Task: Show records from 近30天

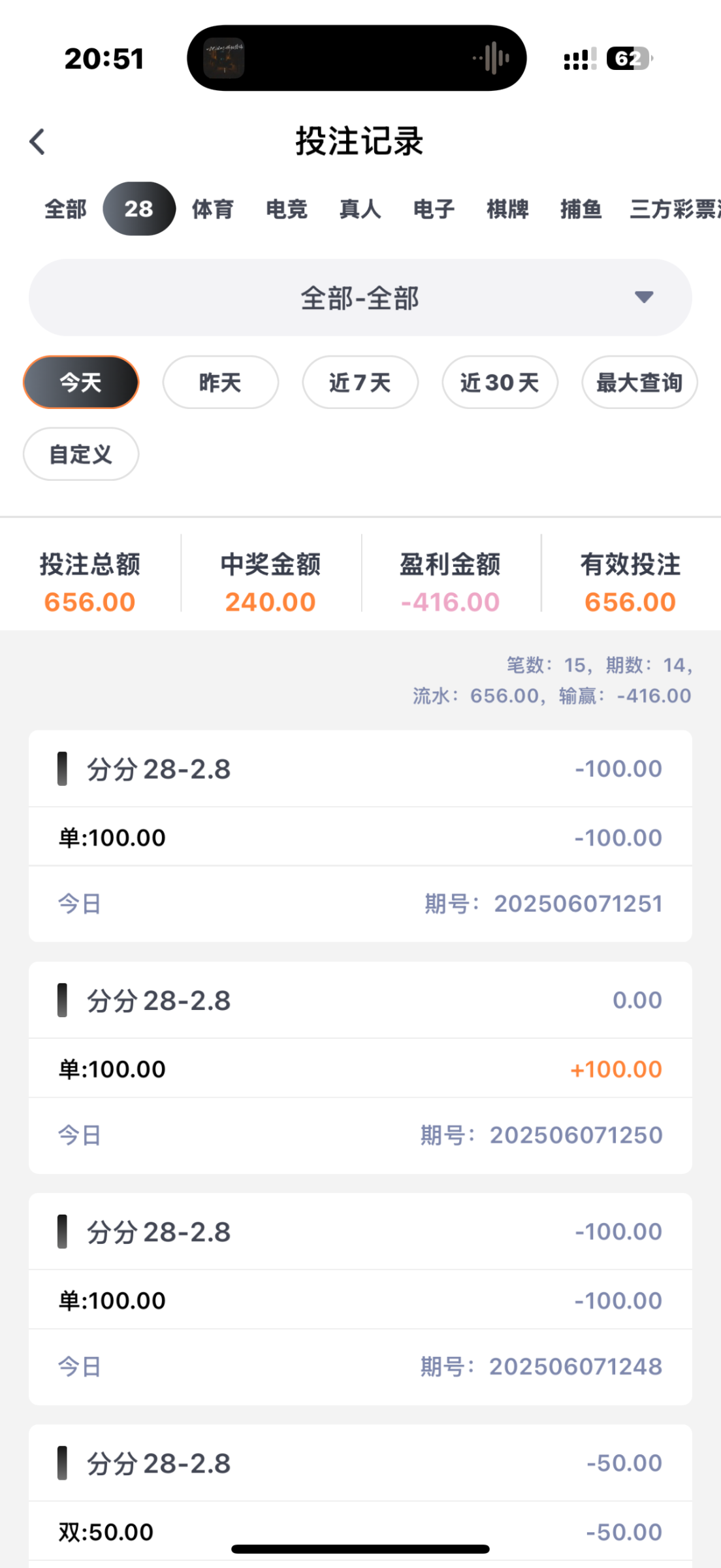Action: pyautogui.click(x=500, y=382)
